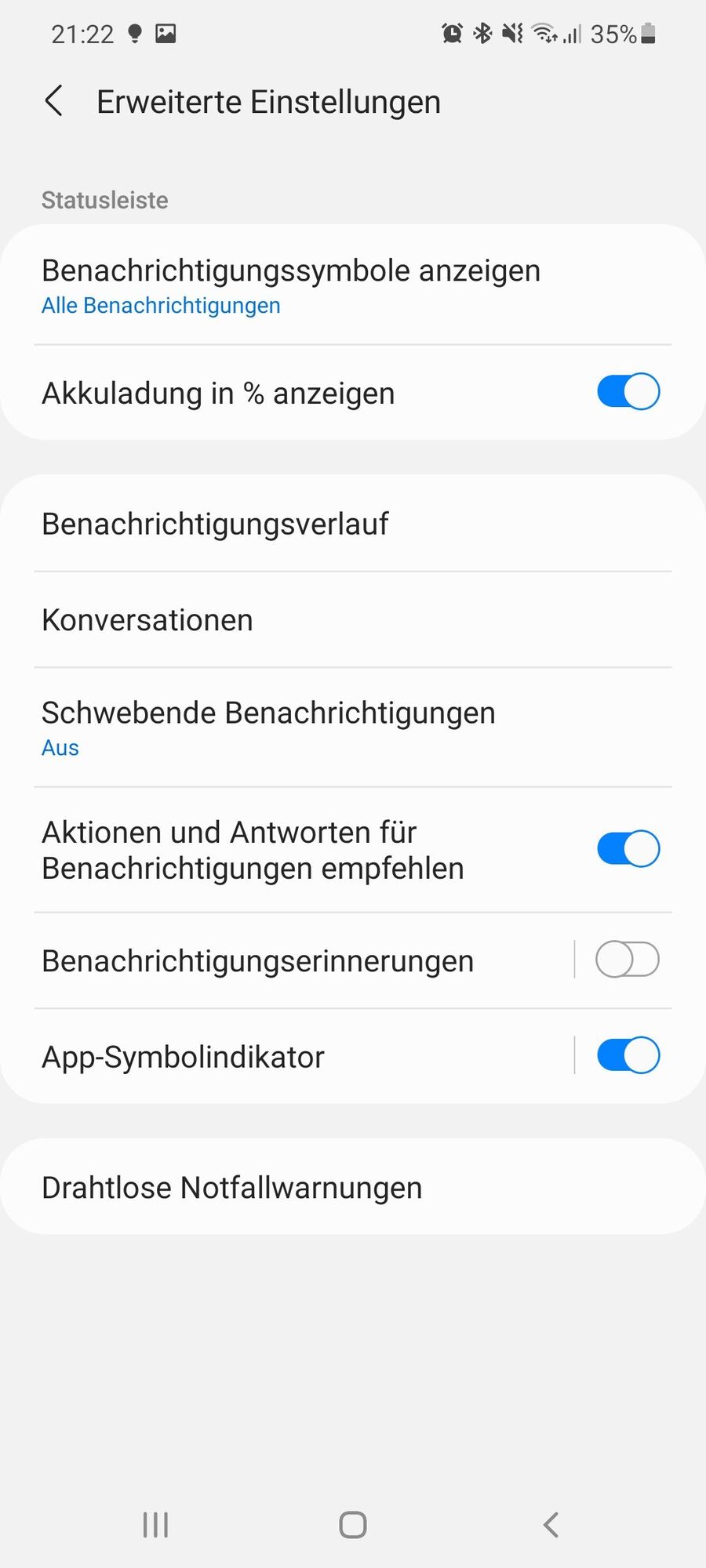Show recent apps from navigation bar
Screen dimensions: 706x1568
click(x=155, y=1525)
